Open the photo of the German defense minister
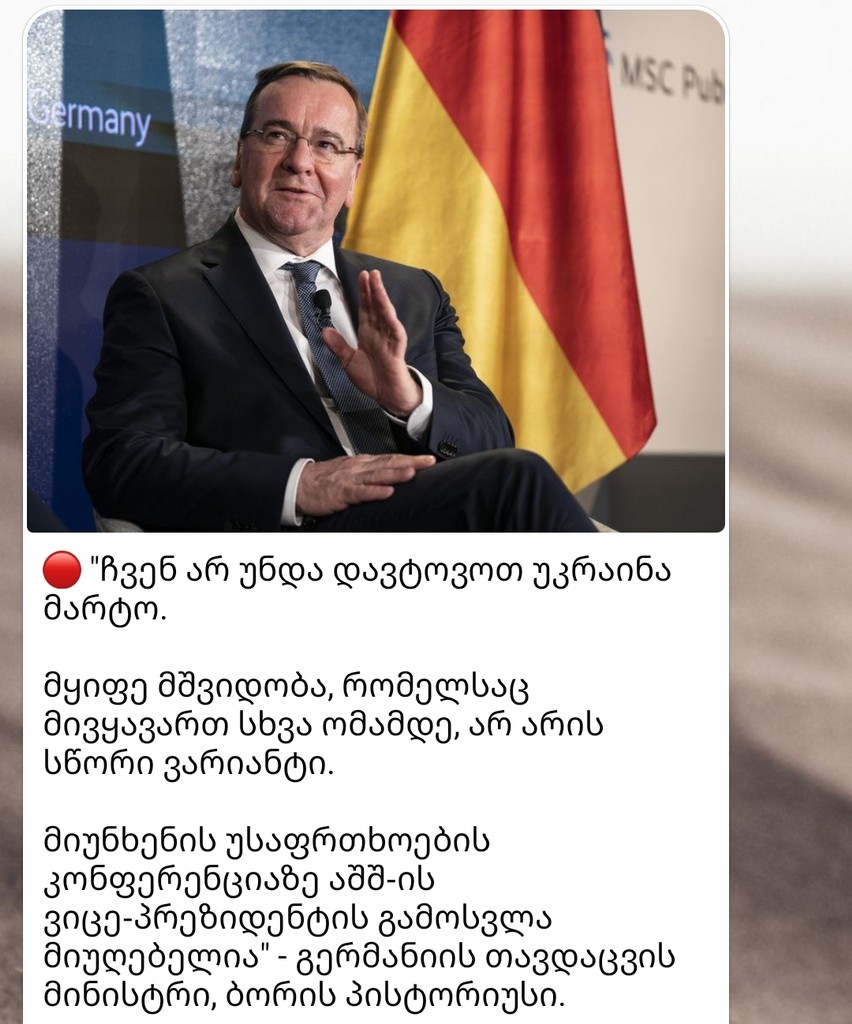852x1024 pixels. (x=375, y=270)
